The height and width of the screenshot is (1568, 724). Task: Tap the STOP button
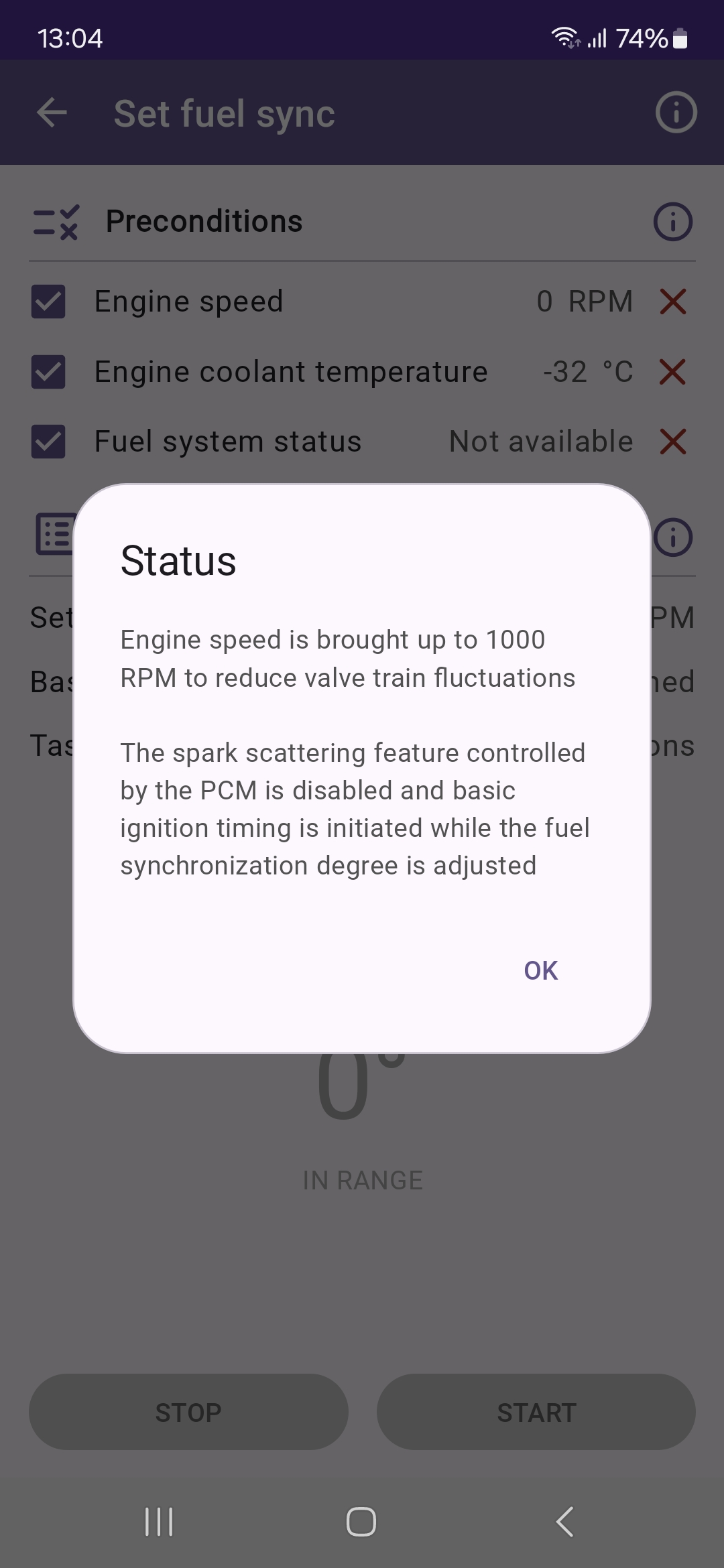(188, 1412)
